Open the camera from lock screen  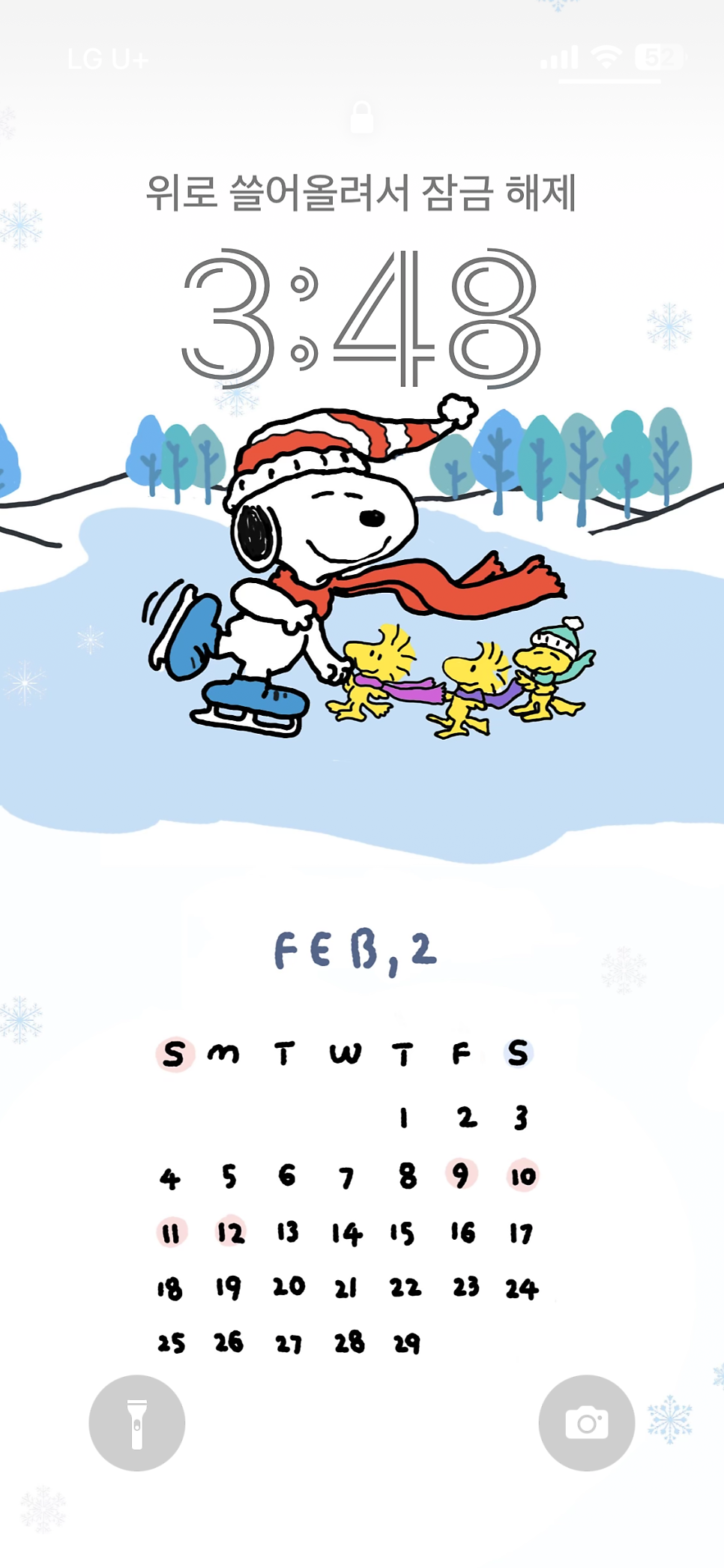[587, 1423]
